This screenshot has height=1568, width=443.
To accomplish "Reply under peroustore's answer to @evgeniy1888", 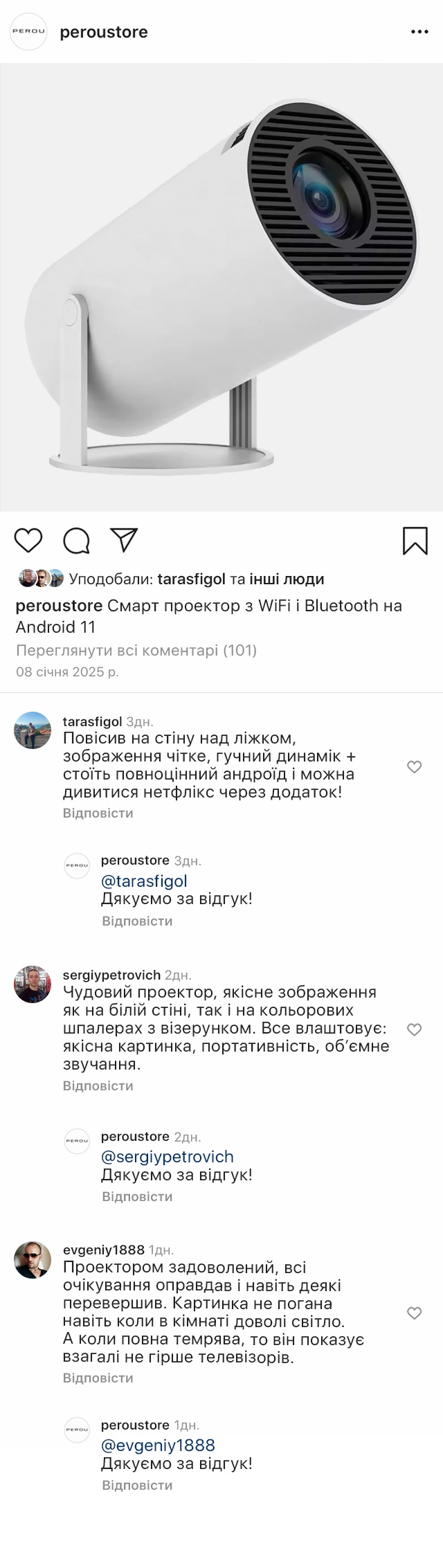I will pos(137,1485).
